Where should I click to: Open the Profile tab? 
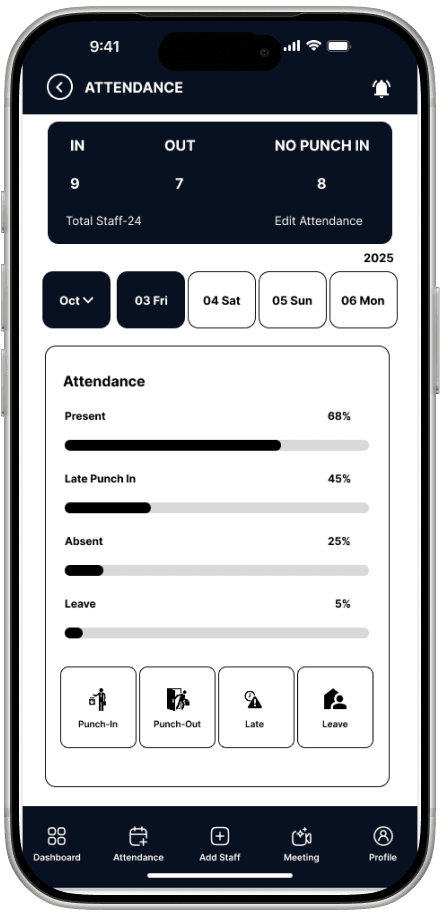(383, 844)
